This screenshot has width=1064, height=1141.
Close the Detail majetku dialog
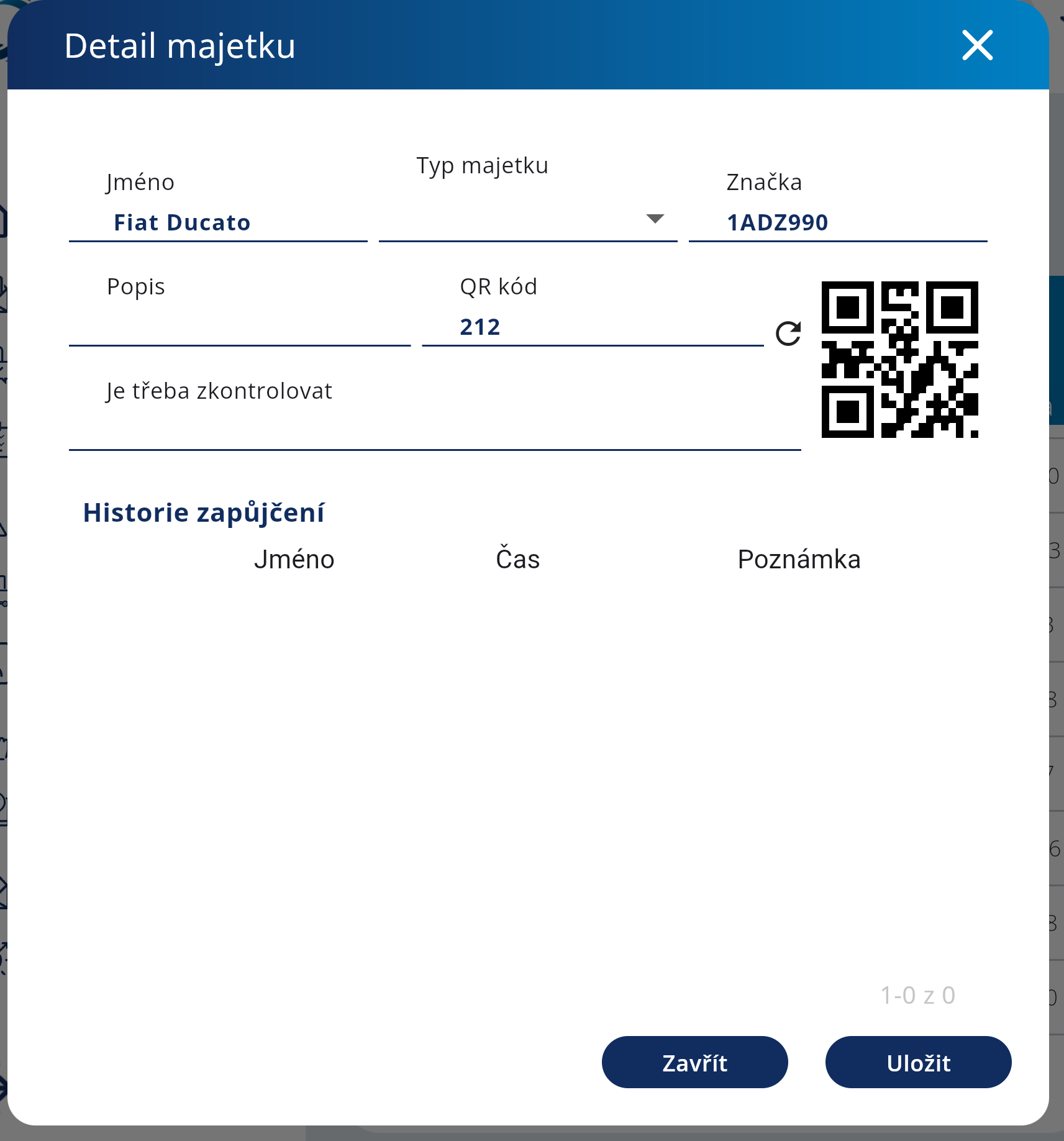977,45
